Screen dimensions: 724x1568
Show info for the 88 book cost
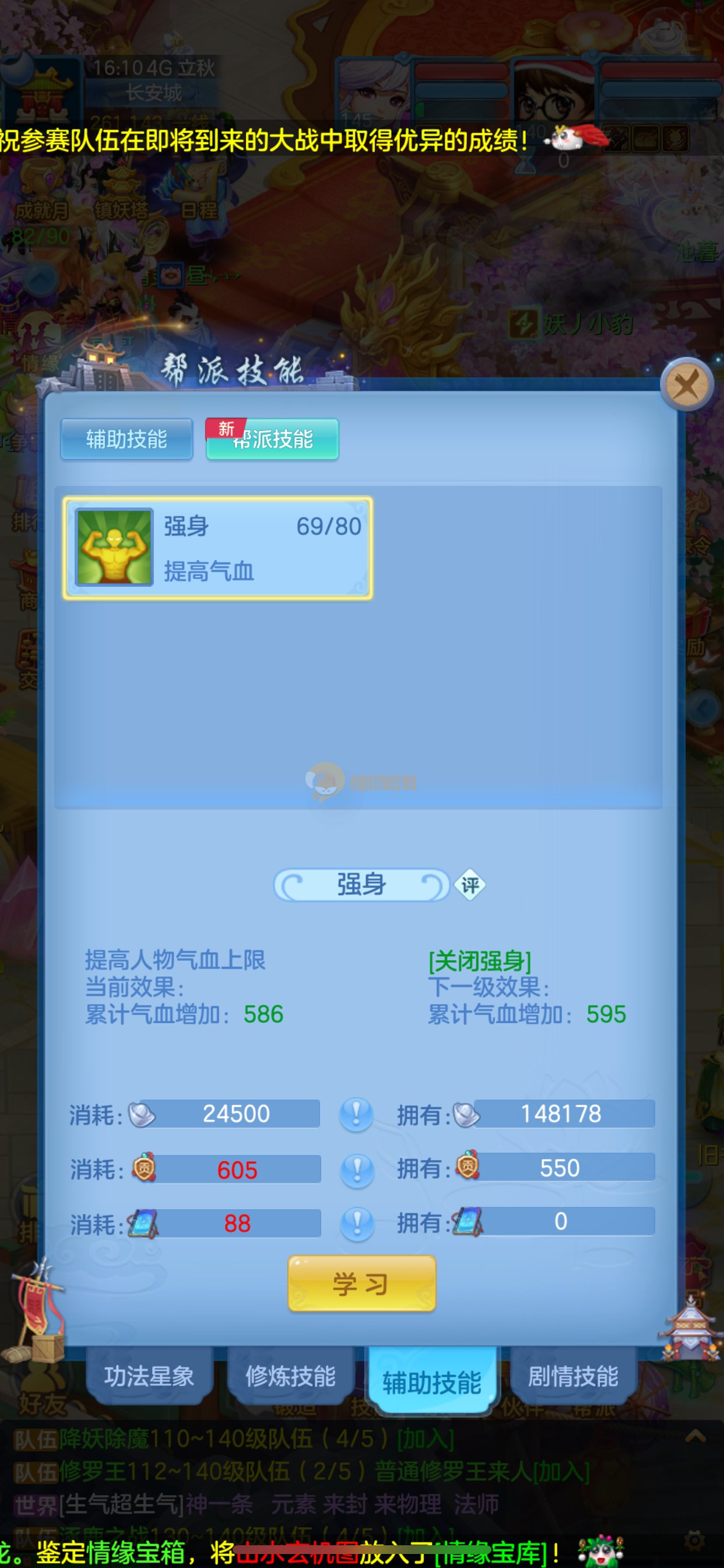coord(357,1223)
